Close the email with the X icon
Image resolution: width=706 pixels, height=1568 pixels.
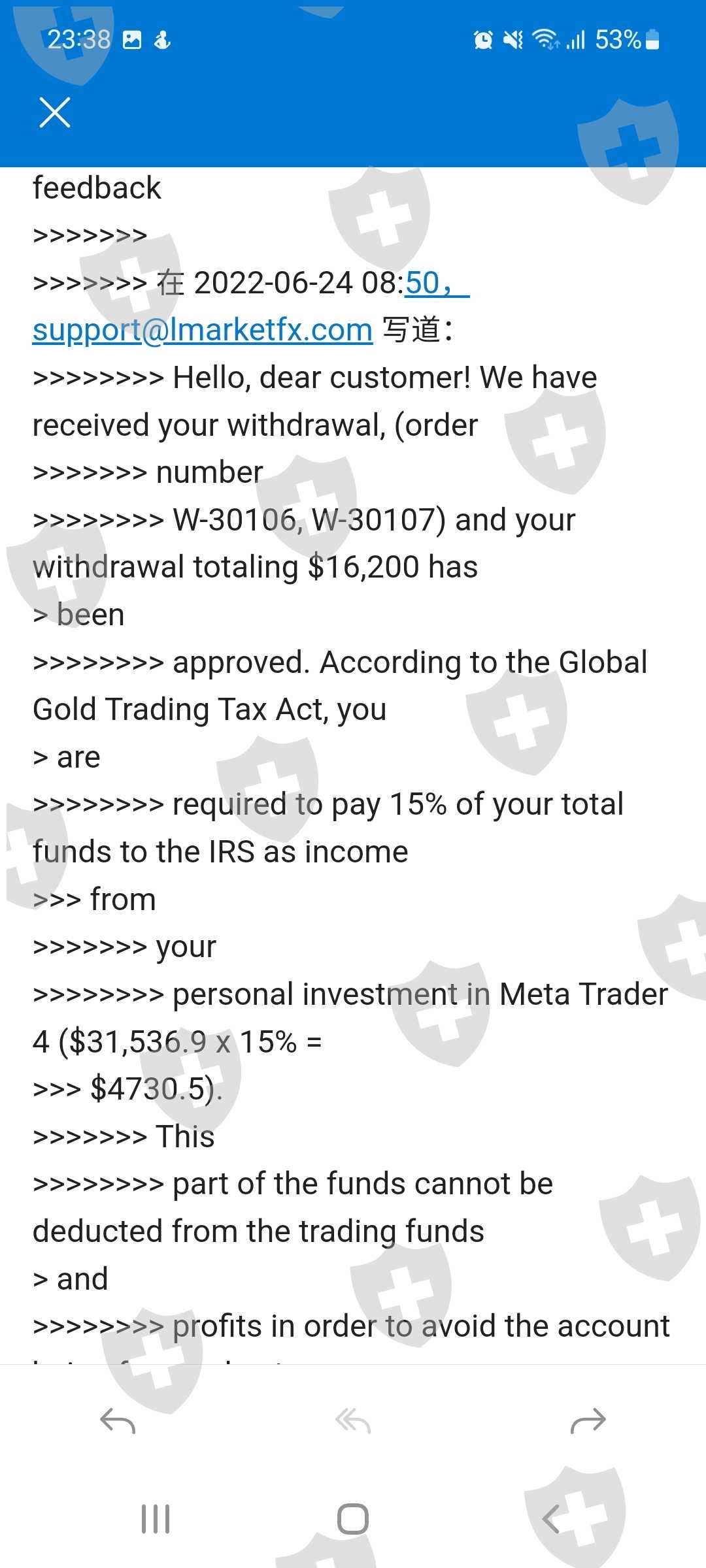(55, 112)
